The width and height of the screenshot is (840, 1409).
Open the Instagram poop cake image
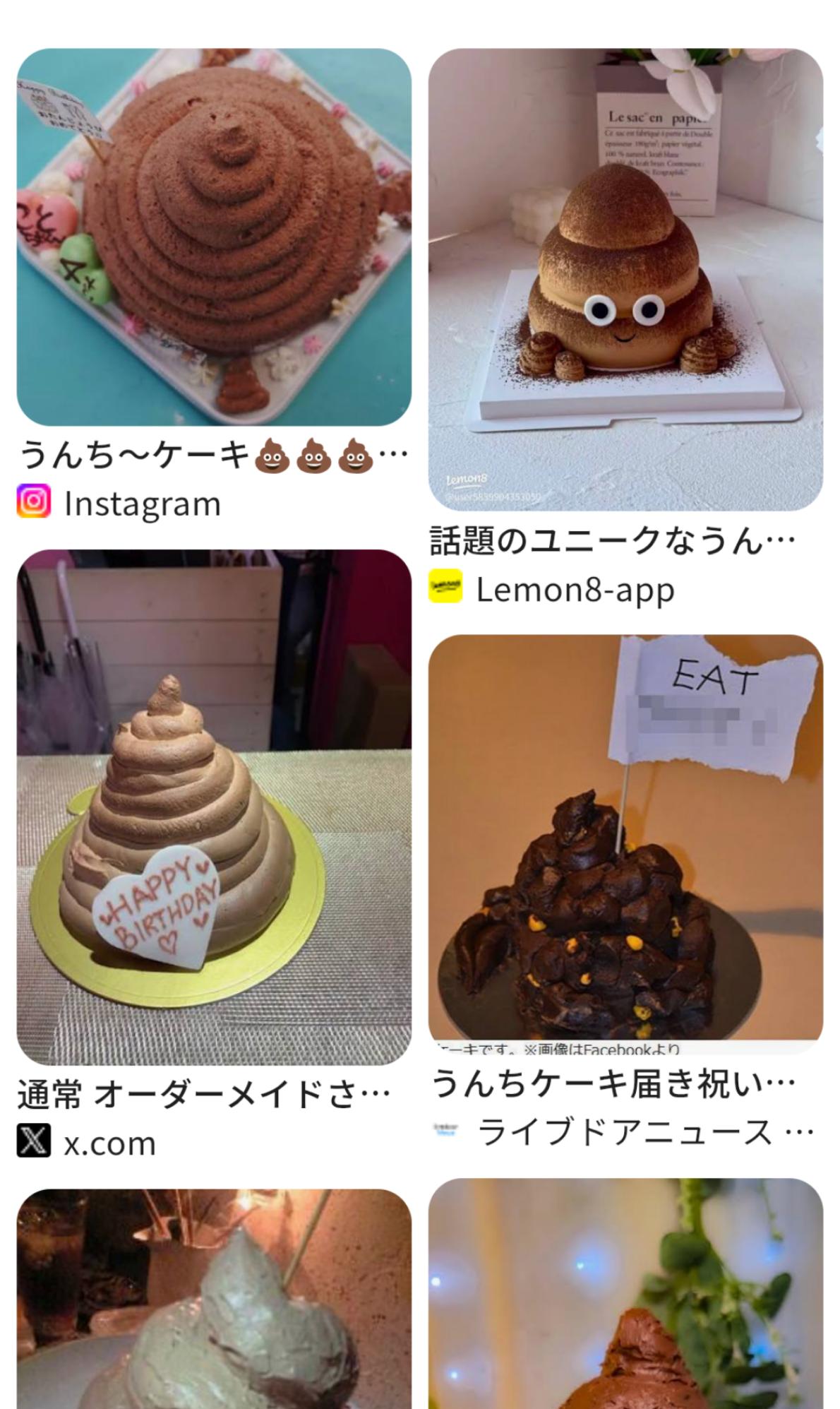click(x=214, y=237)
